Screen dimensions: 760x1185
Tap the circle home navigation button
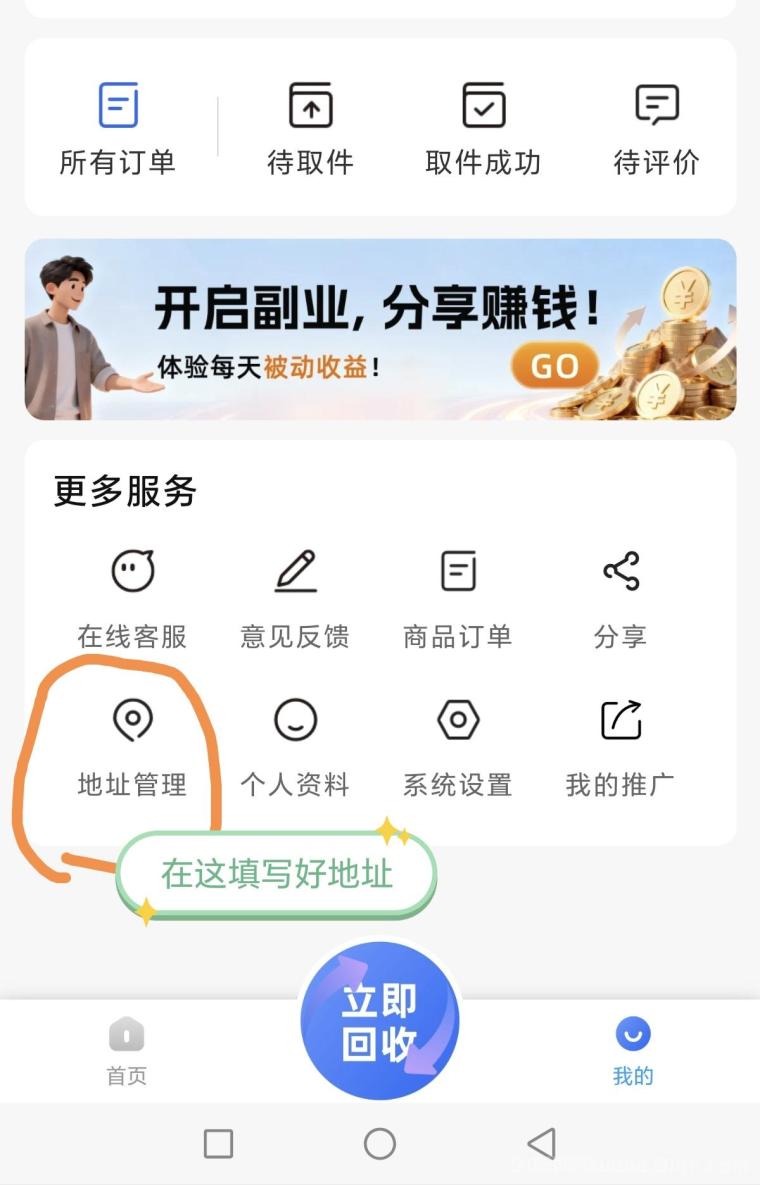(380, 1142)
